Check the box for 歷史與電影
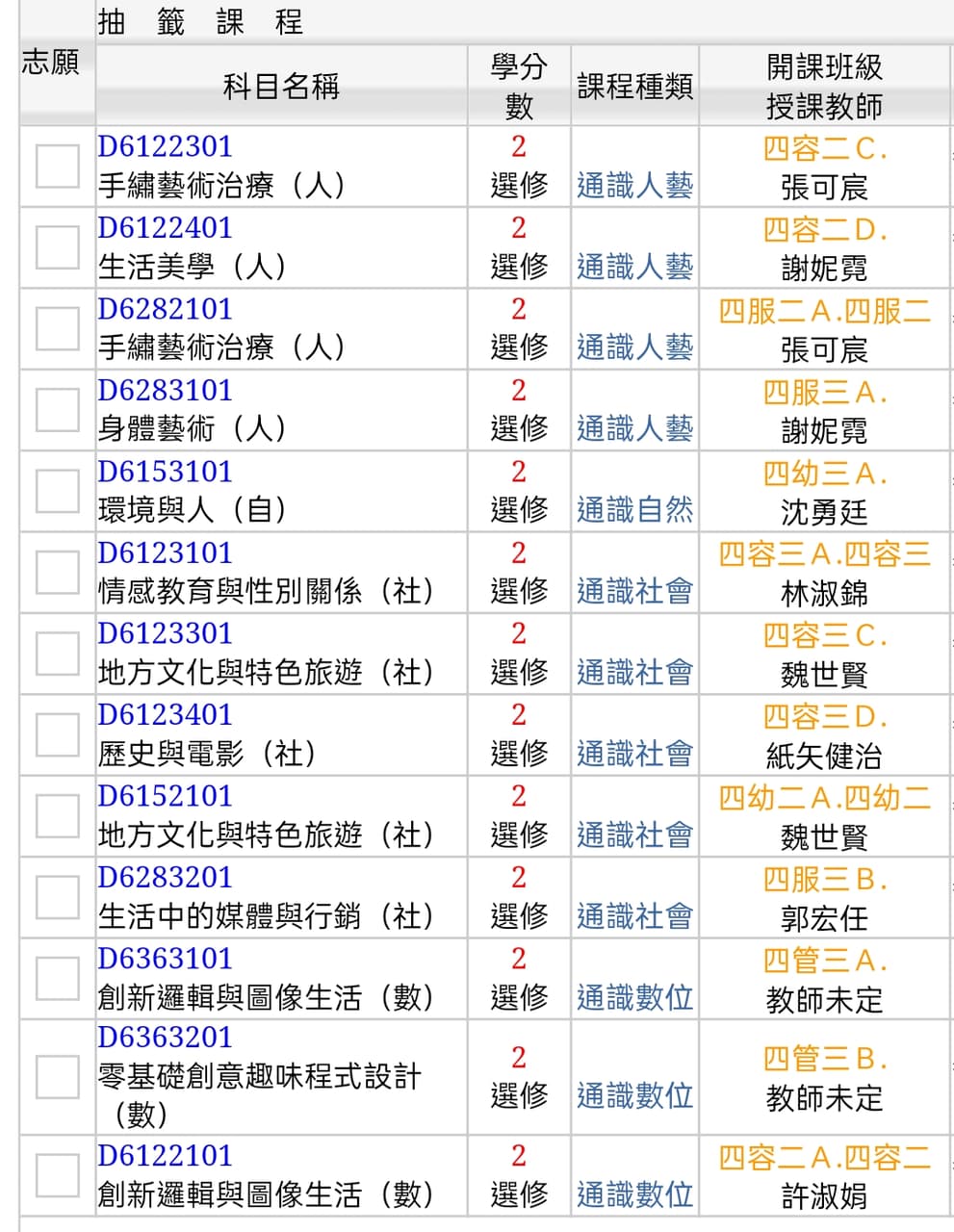The image size is (954, 1232). tap(57, 735)
